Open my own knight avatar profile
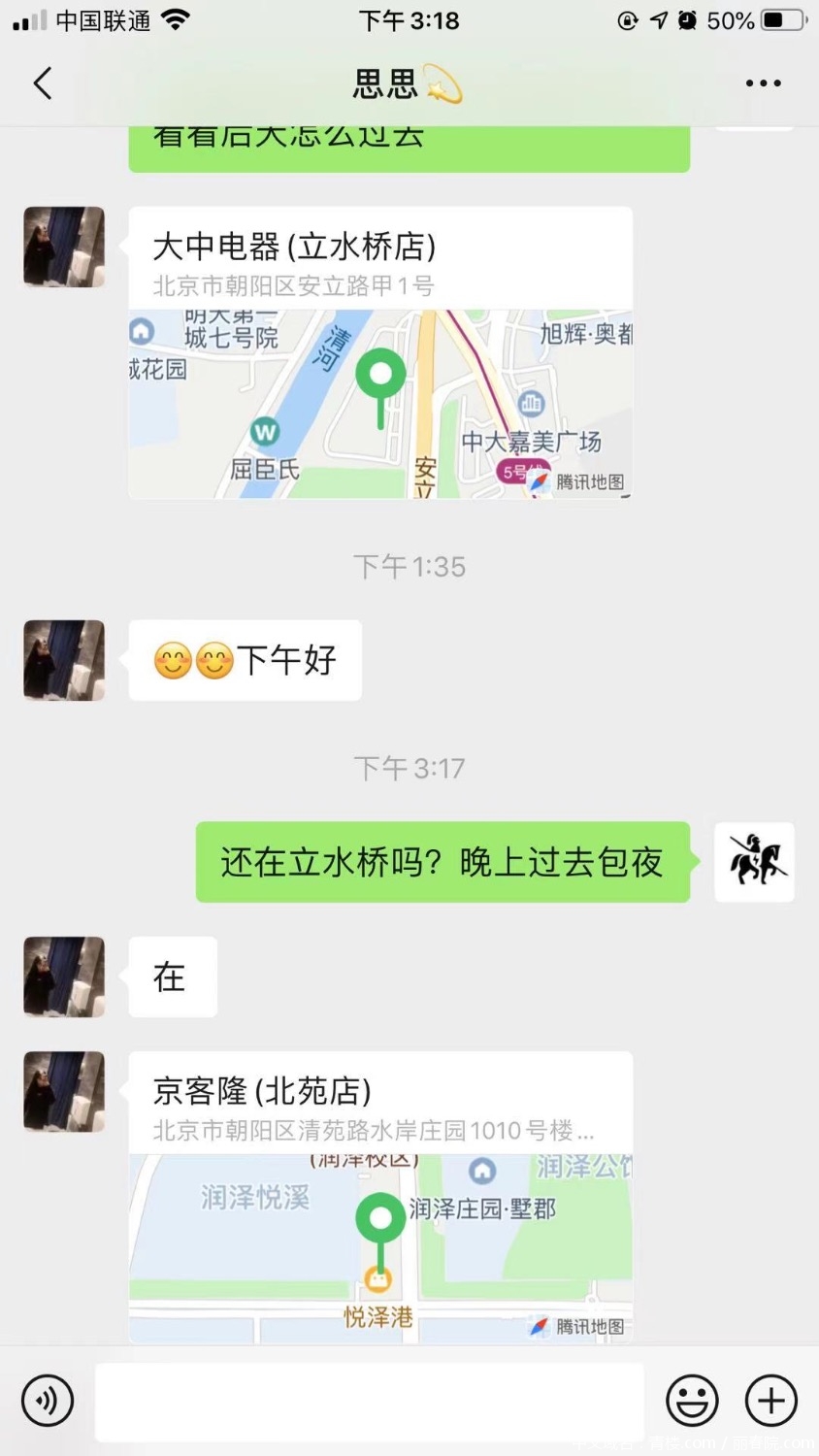The width and height of the screenshot is (819, 1456). point(754,862)
